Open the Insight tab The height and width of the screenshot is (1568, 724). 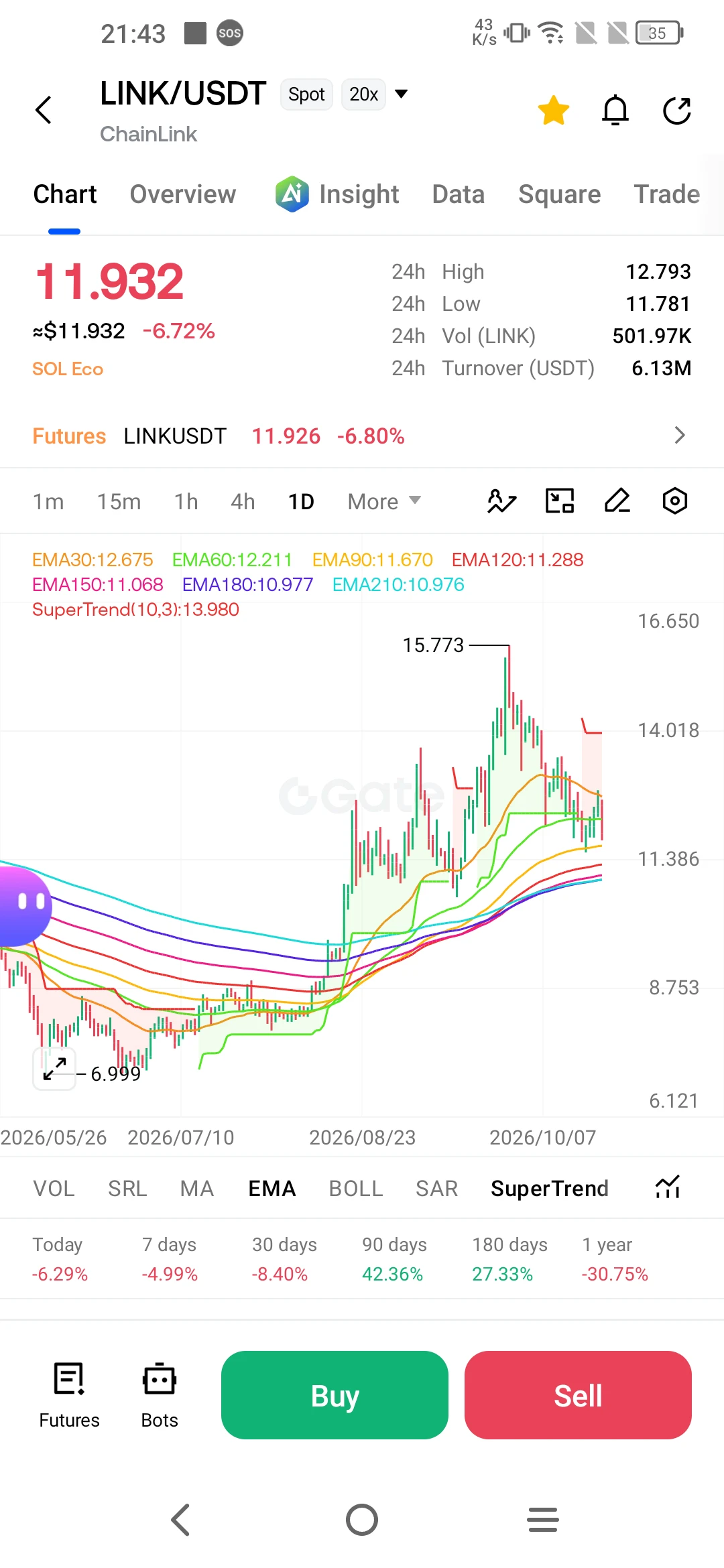coord(337,194)
